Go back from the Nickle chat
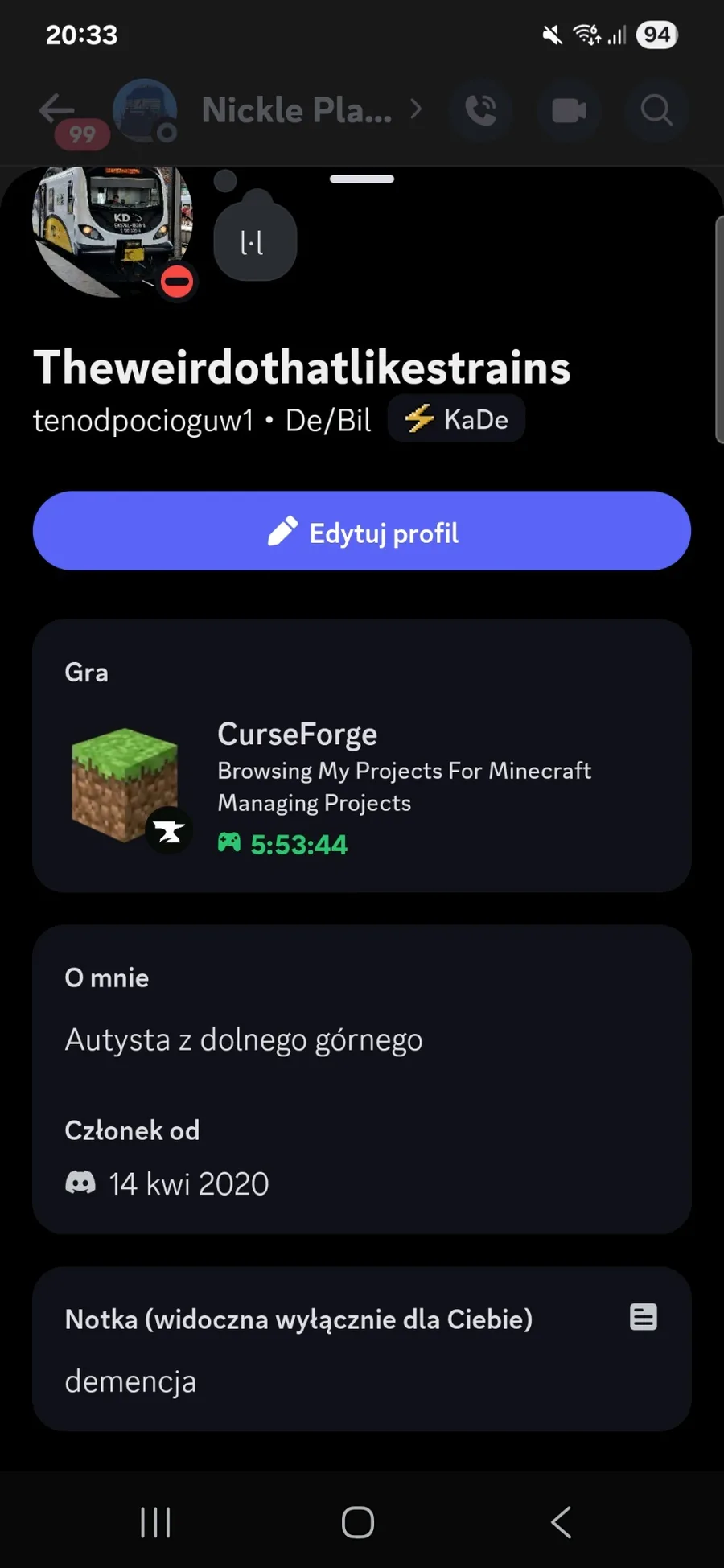724x1568 pixels. pyautogui.click(x=56, y=109)
